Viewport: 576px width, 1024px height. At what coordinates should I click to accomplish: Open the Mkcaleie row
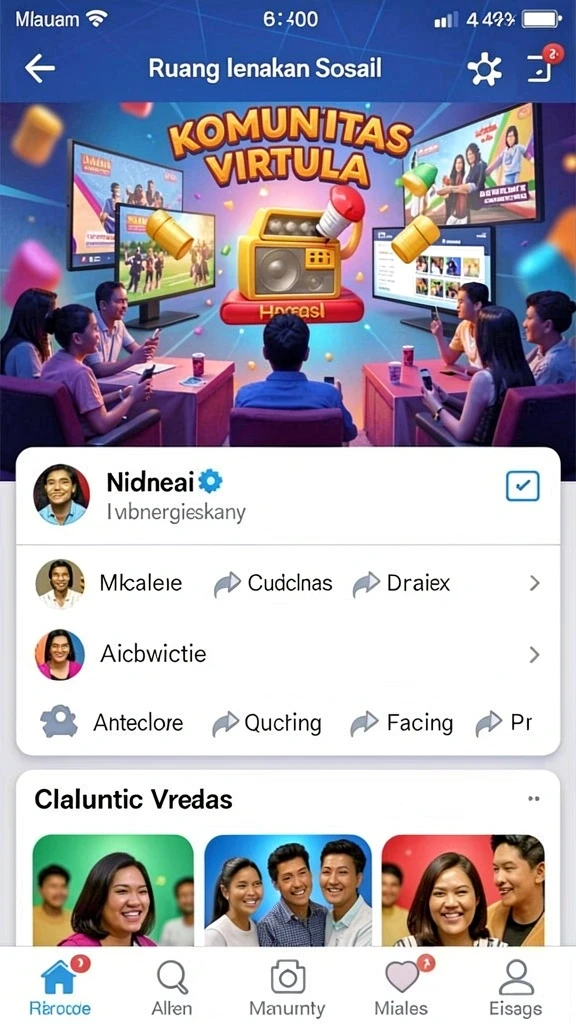(x=288, y=583)
